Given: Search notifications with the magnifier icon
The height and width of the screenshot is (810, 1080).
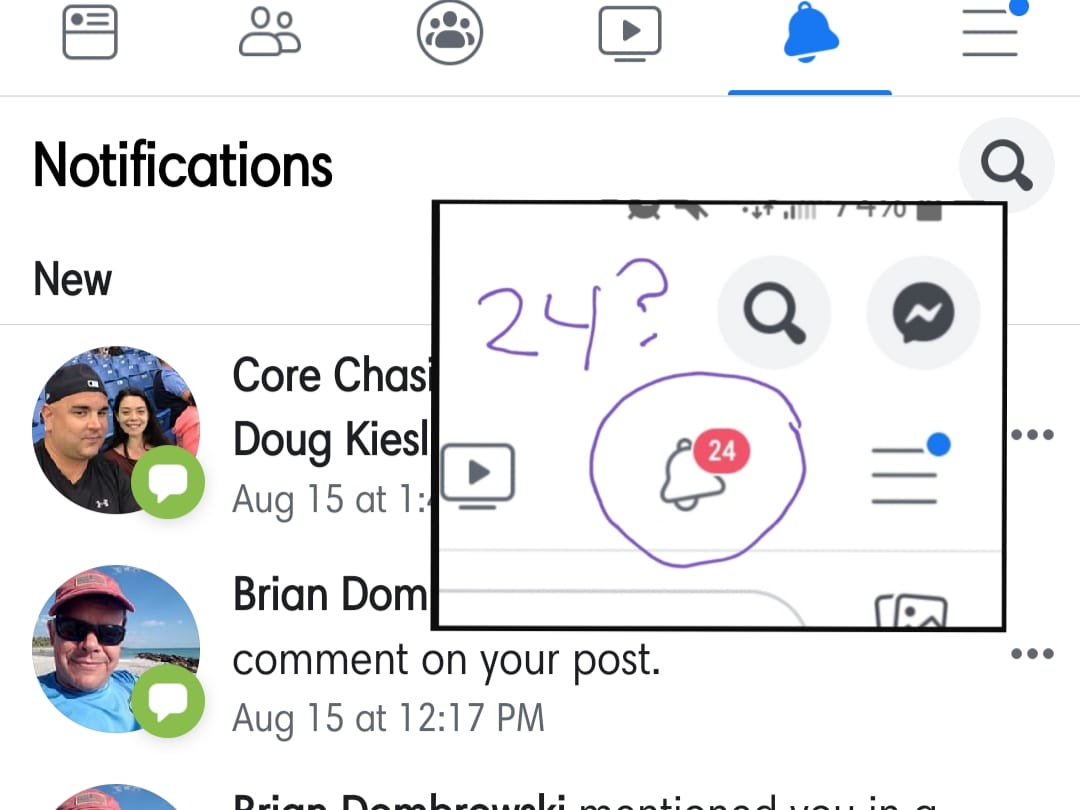Looking at the screenshot, I should tap(1006, 164).
